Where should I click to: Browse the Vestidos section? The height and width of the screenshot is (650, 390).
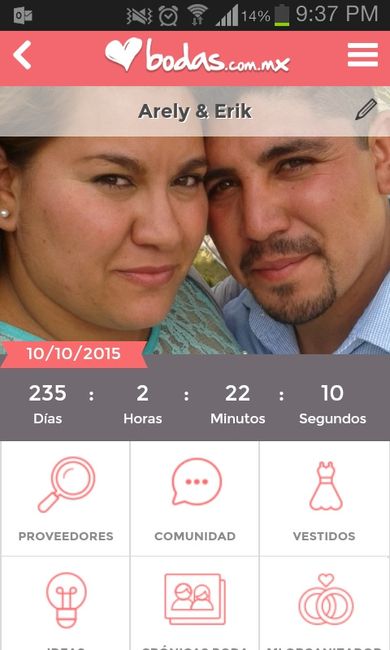pos(325,499)
